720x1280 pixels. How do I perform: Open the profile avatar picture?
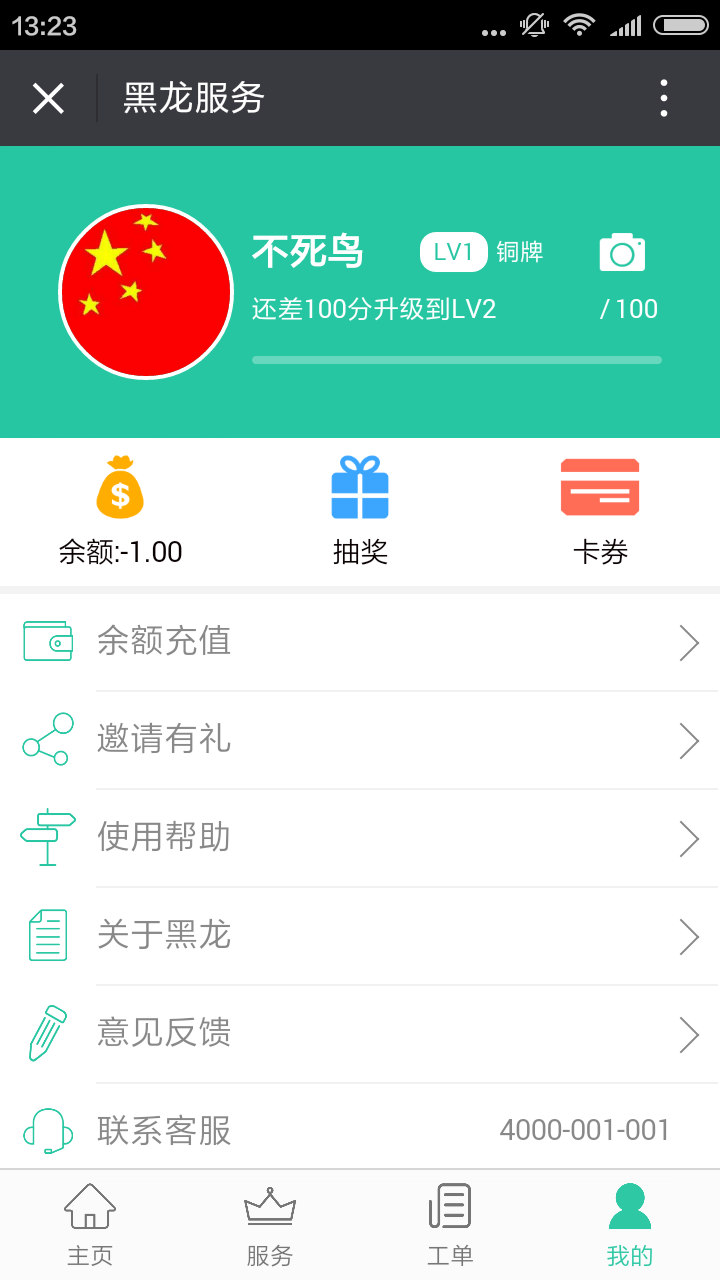[146, 292]
